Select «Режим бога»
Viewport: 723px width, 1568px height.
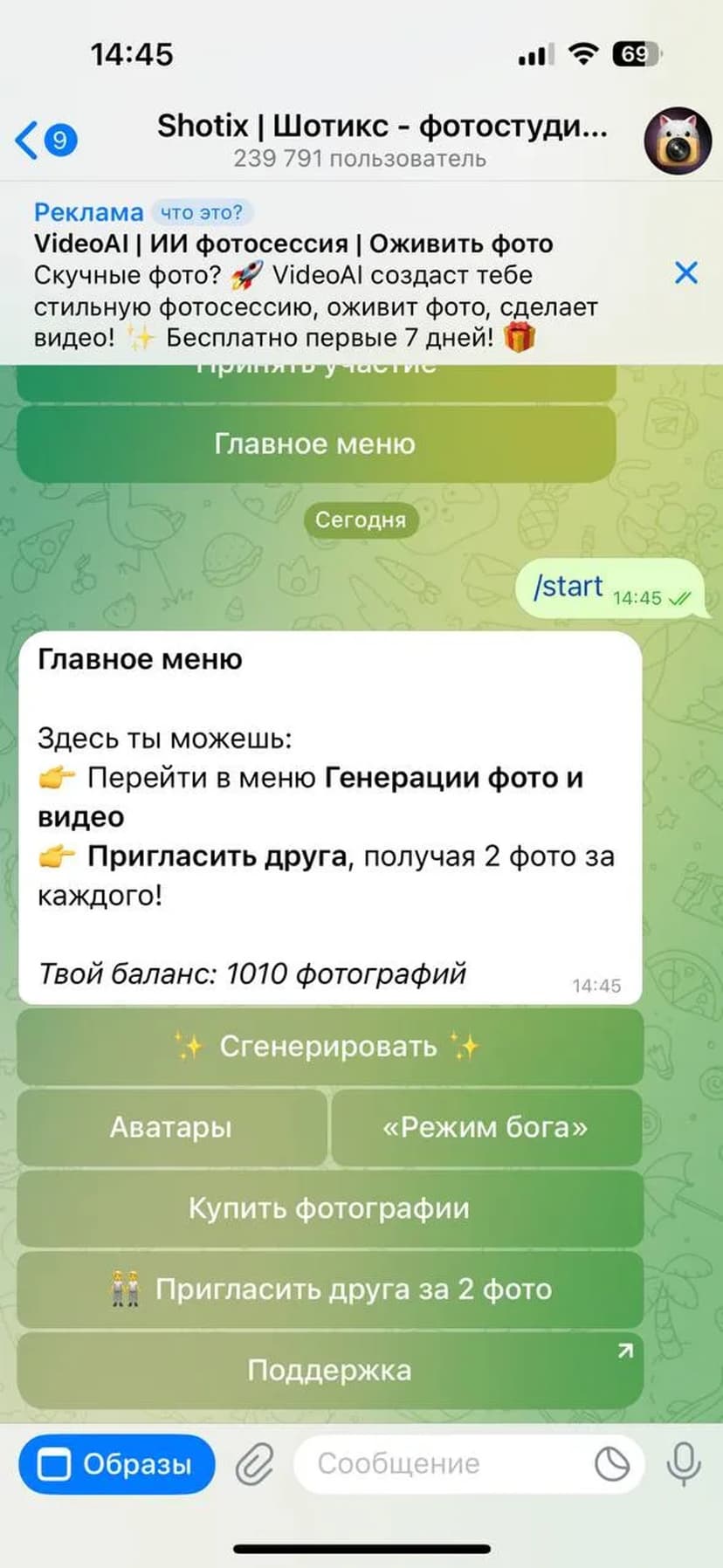485,1127
